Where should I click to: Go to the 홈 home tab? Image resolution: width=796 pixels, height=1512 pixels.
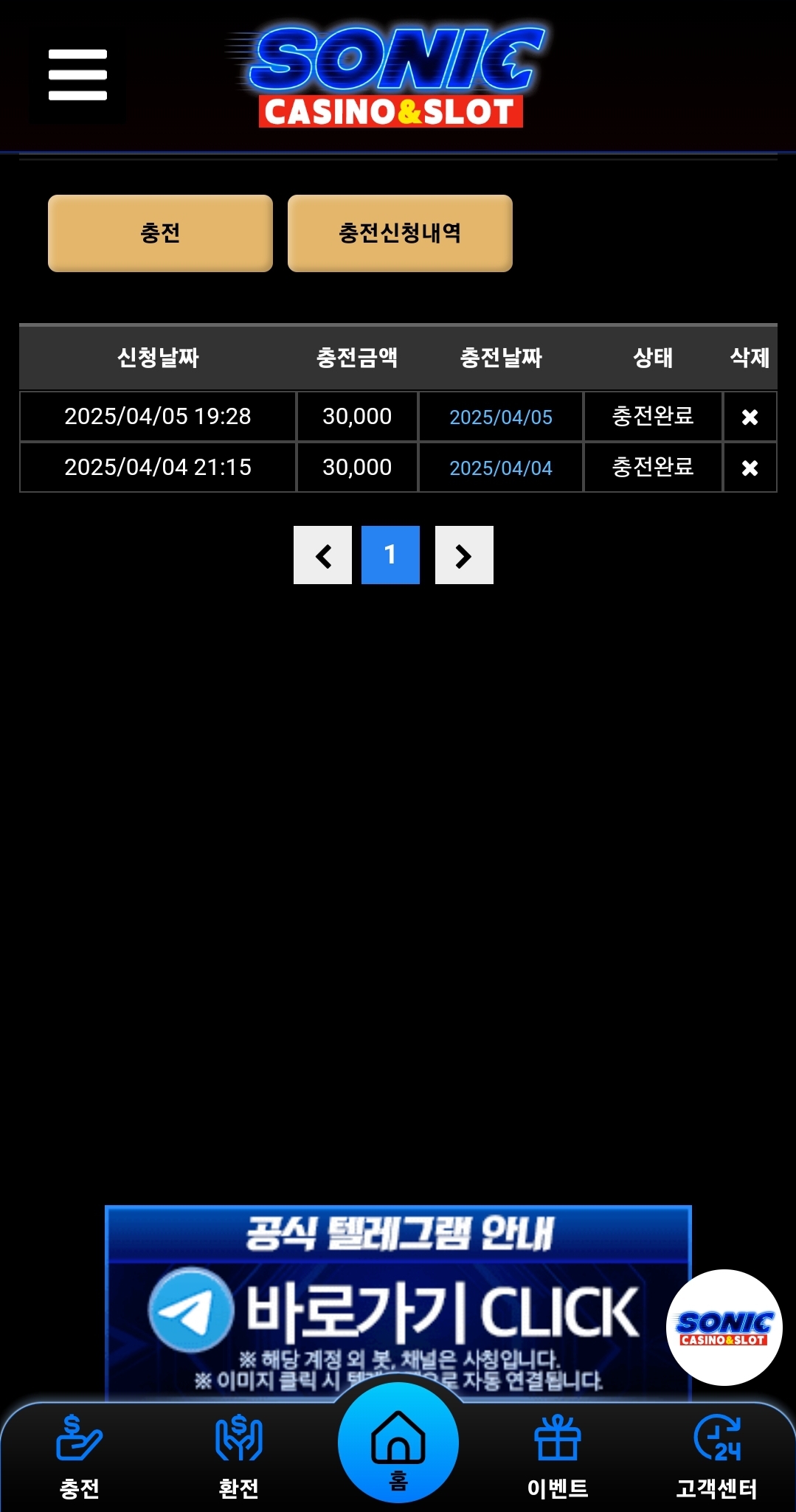point(398,1444)
